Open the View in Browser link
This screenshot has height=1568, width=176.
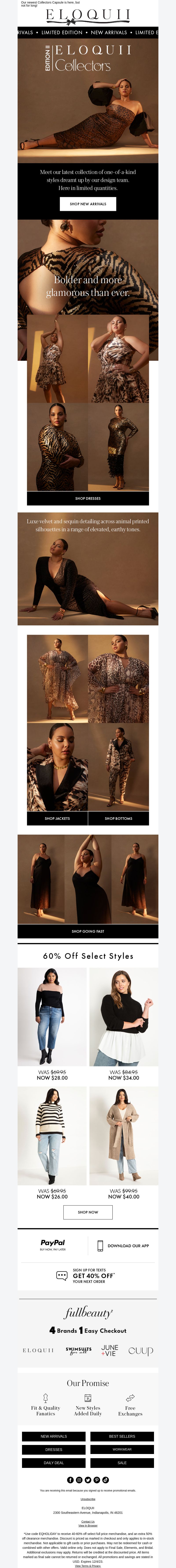tap(88, 1525)
